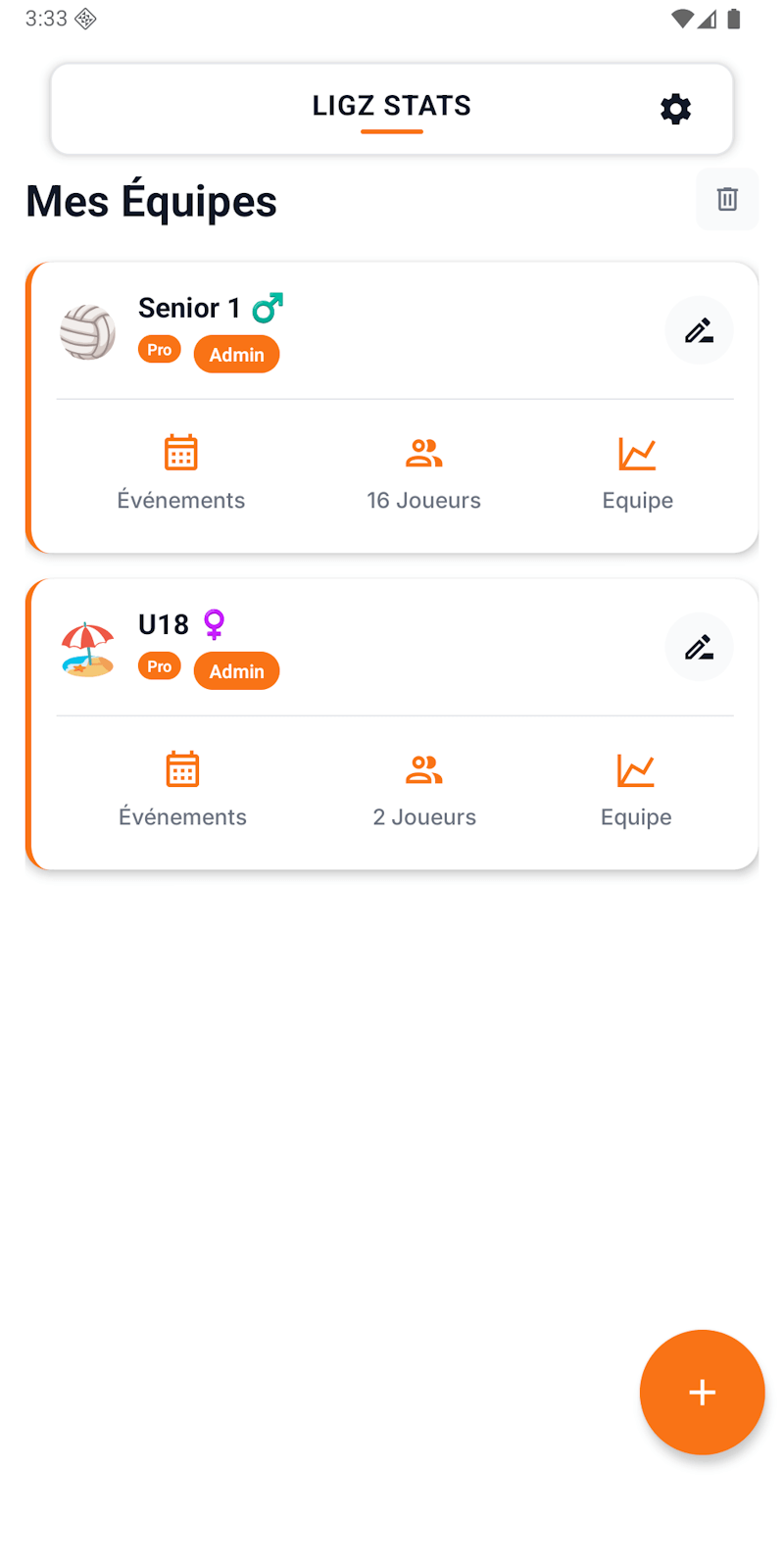Click the trash delete icon
784x1568 pixels.
point(727,199)
